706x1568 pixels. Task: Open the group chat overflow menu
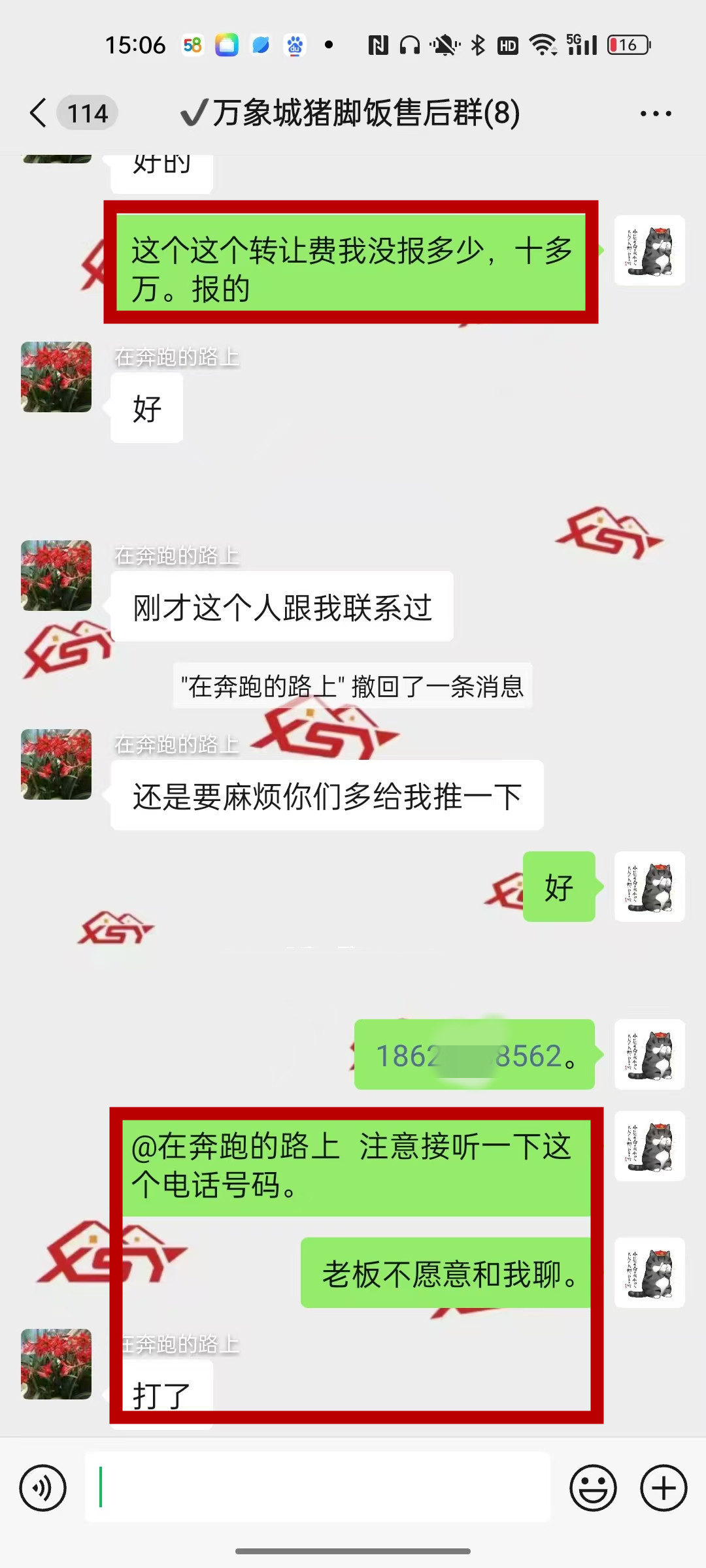655,114
